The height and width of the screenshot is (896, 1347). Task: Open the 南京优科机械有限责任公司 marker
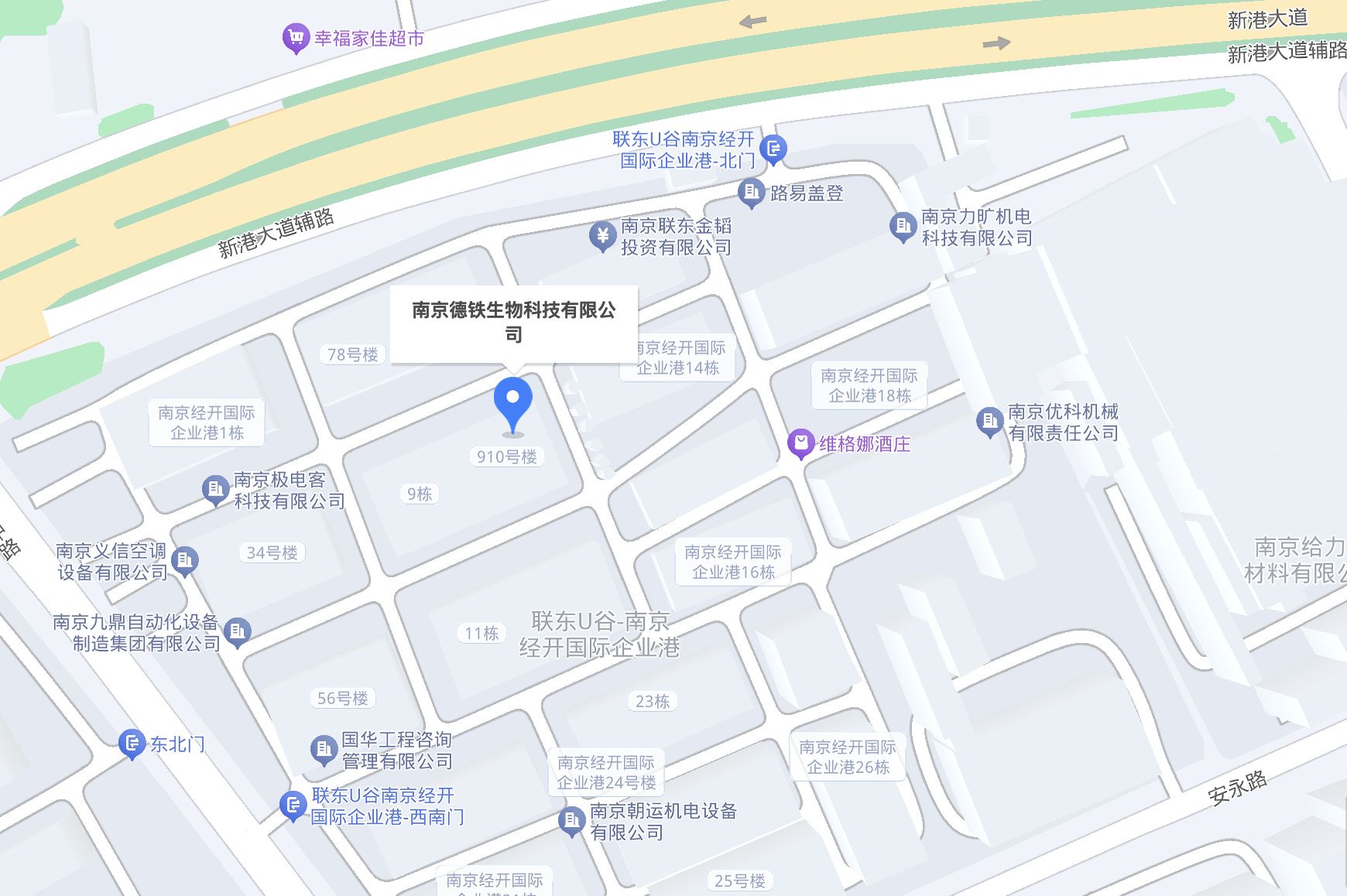(989, 422)
